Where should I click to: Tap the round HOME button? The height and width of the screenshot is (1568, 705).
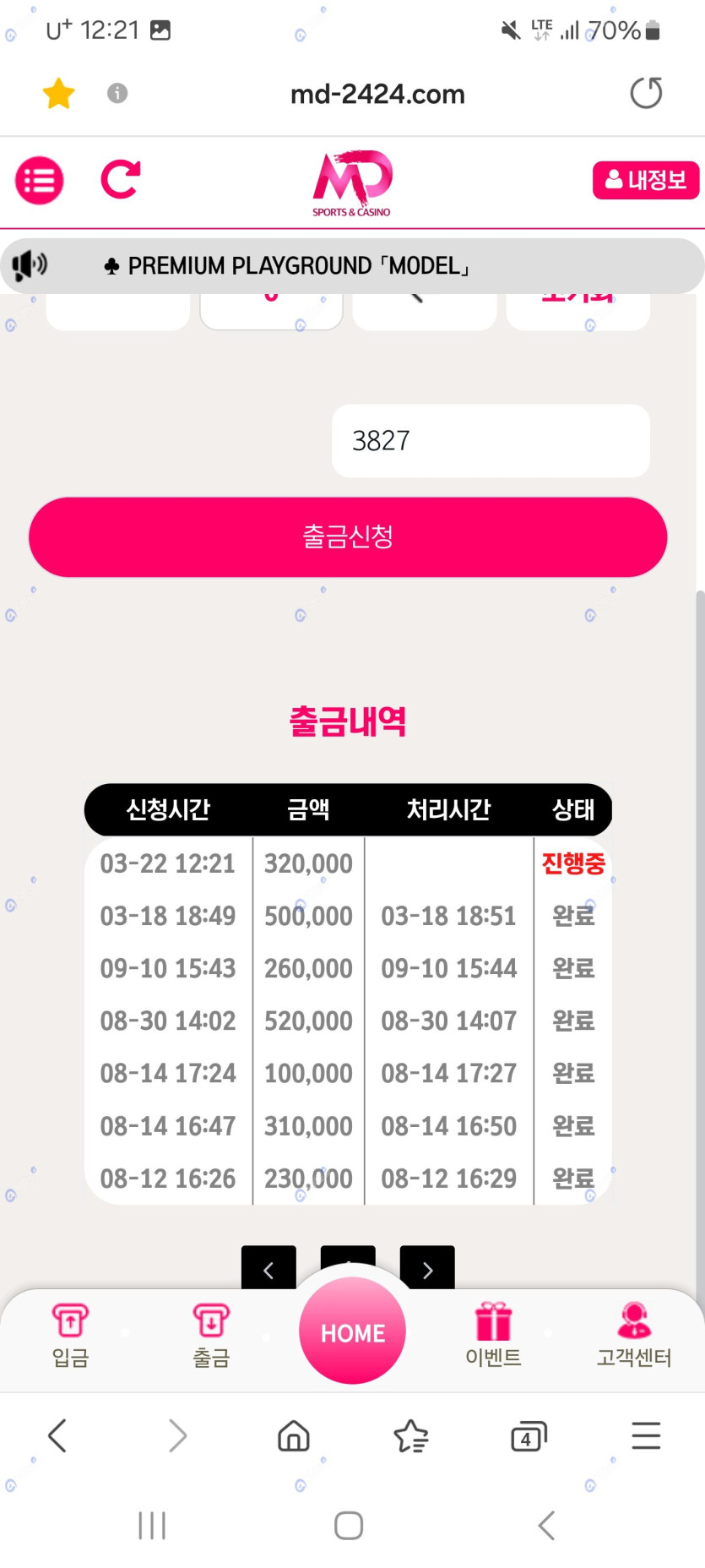click(352, 1331)
